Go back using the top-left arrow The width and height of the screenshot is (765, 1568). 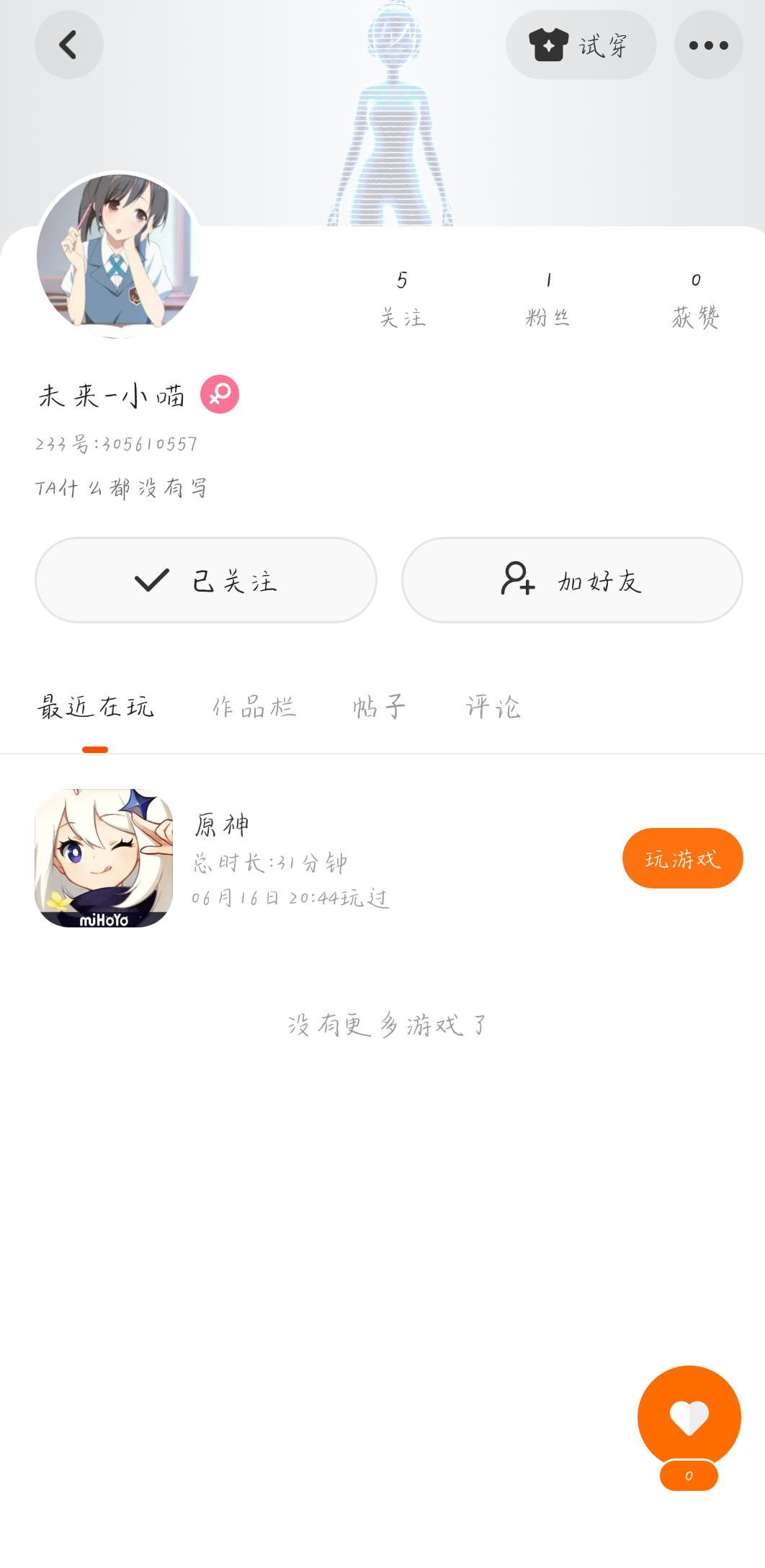(68, 45)
